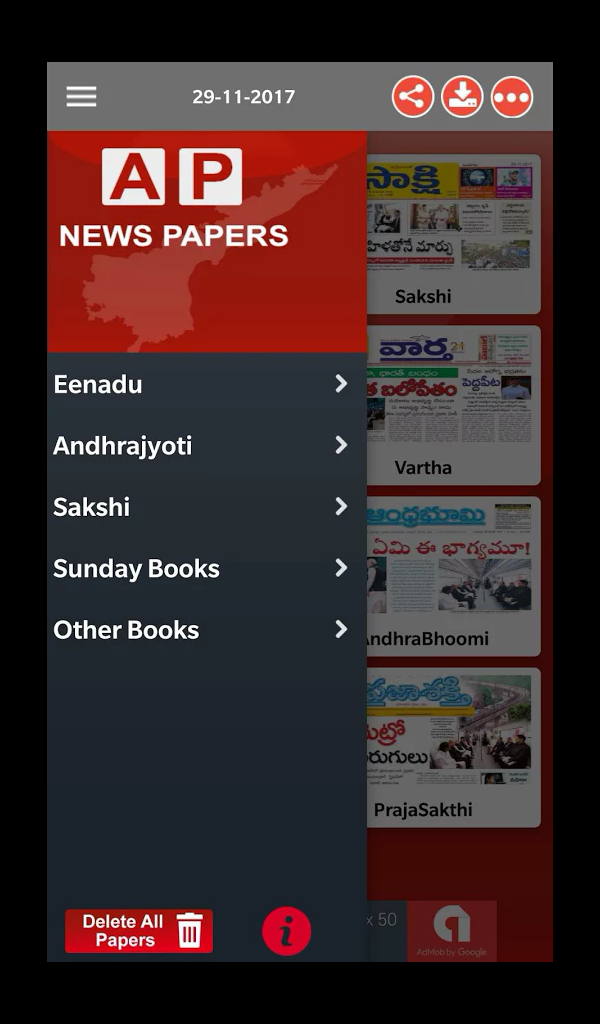Open the PrajaSakthi newspaper tile
Viewport: 600px width, 1024px height.
click(x=453, y=748)
